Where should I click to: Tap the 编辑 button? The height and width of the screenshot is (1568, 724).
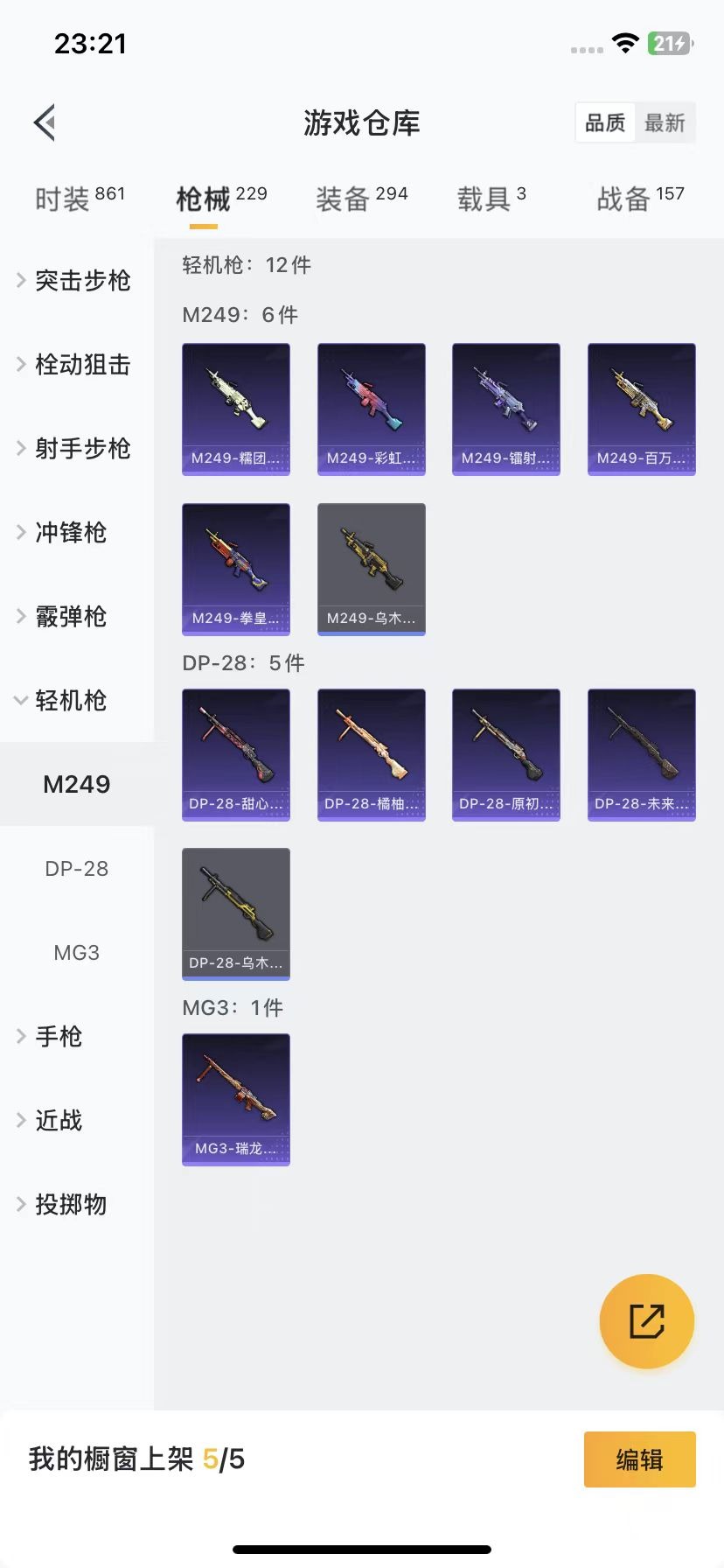pos(639,1459)
